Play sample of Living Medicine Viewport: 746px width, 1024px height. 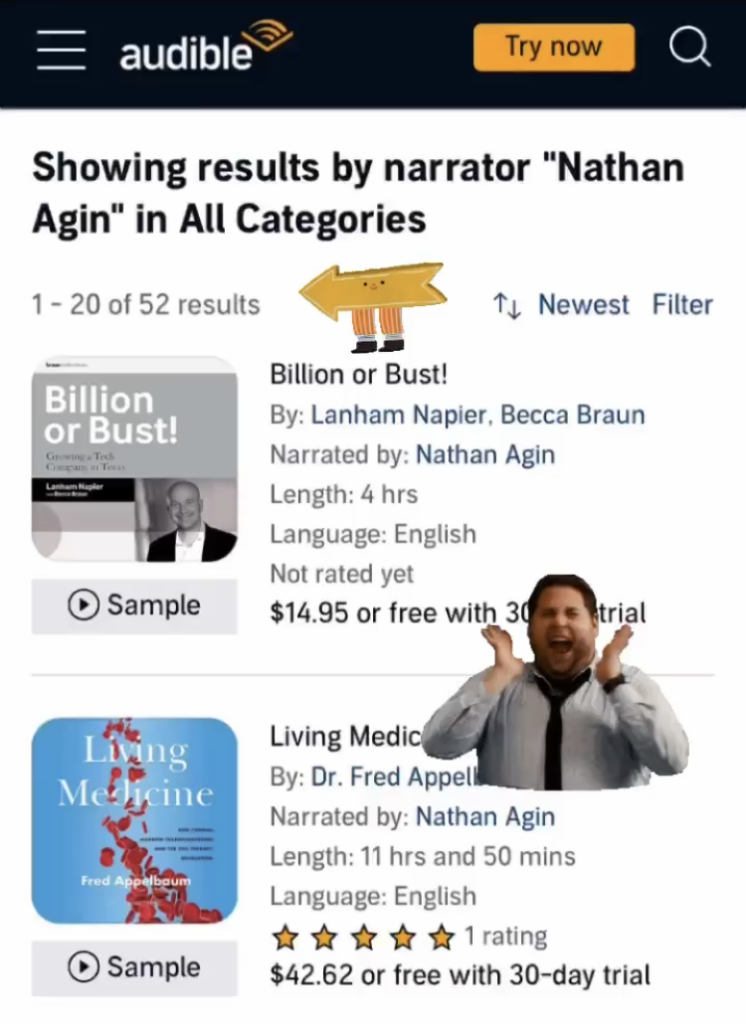click(135, 967)
